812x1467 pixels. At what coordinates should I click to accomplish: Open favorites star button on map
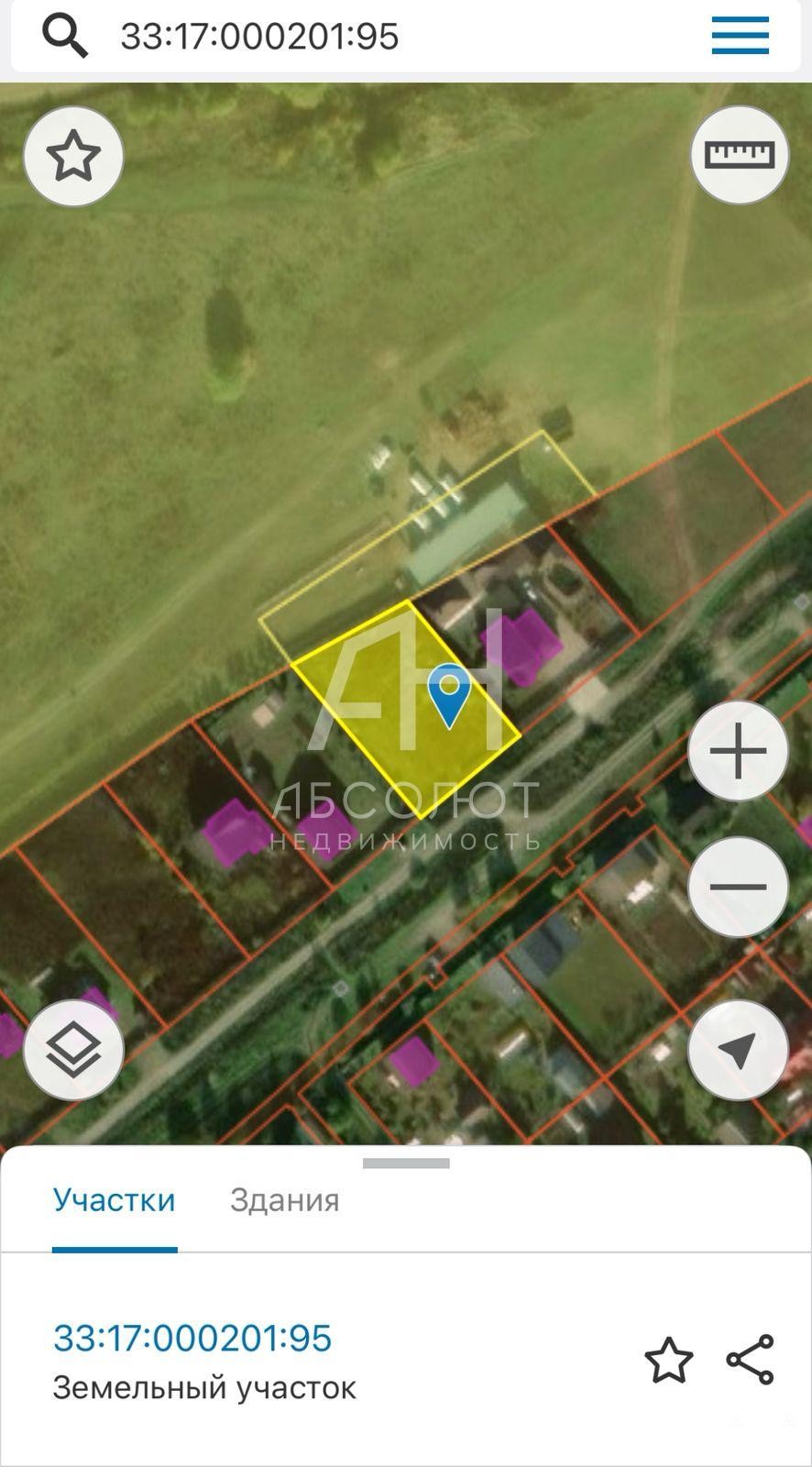[x=73, y=156]
